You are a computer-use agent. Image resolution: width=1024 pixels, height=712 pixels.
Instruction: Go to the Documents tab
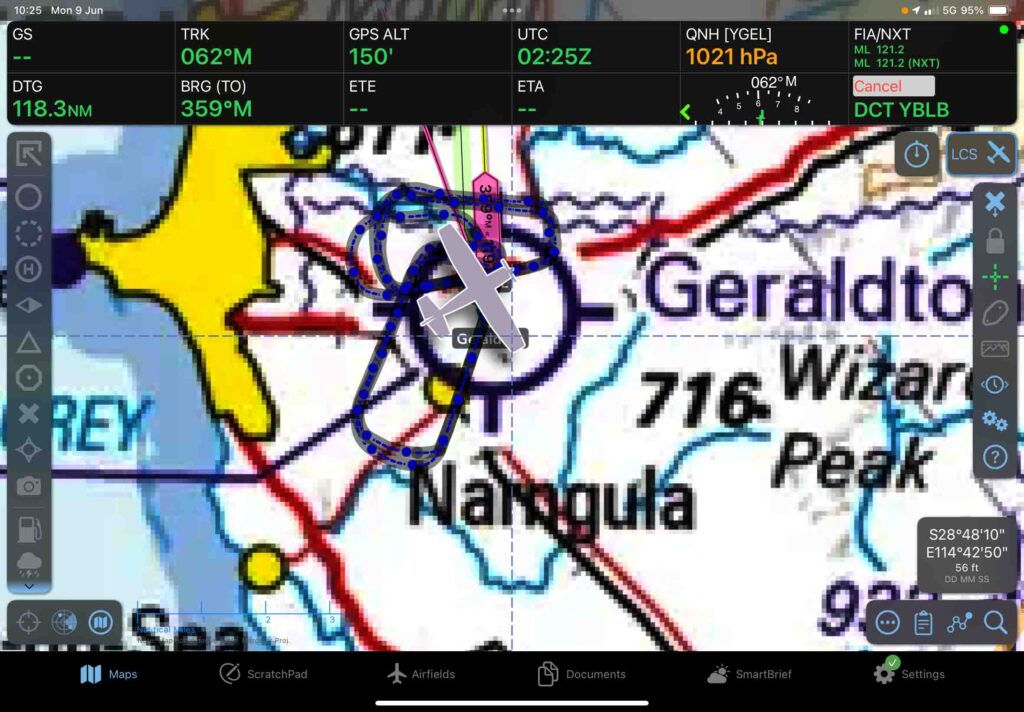pos(584,674)
